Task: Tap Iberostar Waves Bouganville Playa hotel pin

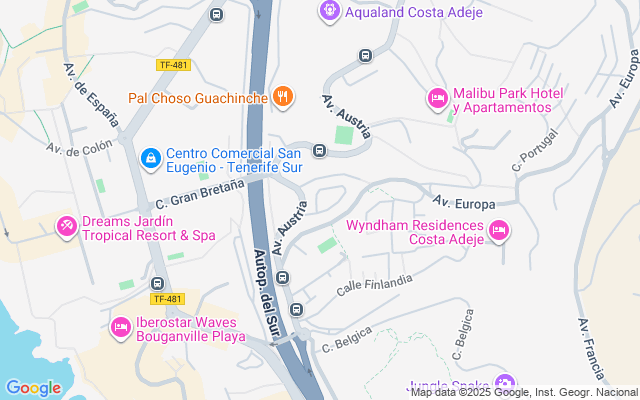Action: click(121, 327)
